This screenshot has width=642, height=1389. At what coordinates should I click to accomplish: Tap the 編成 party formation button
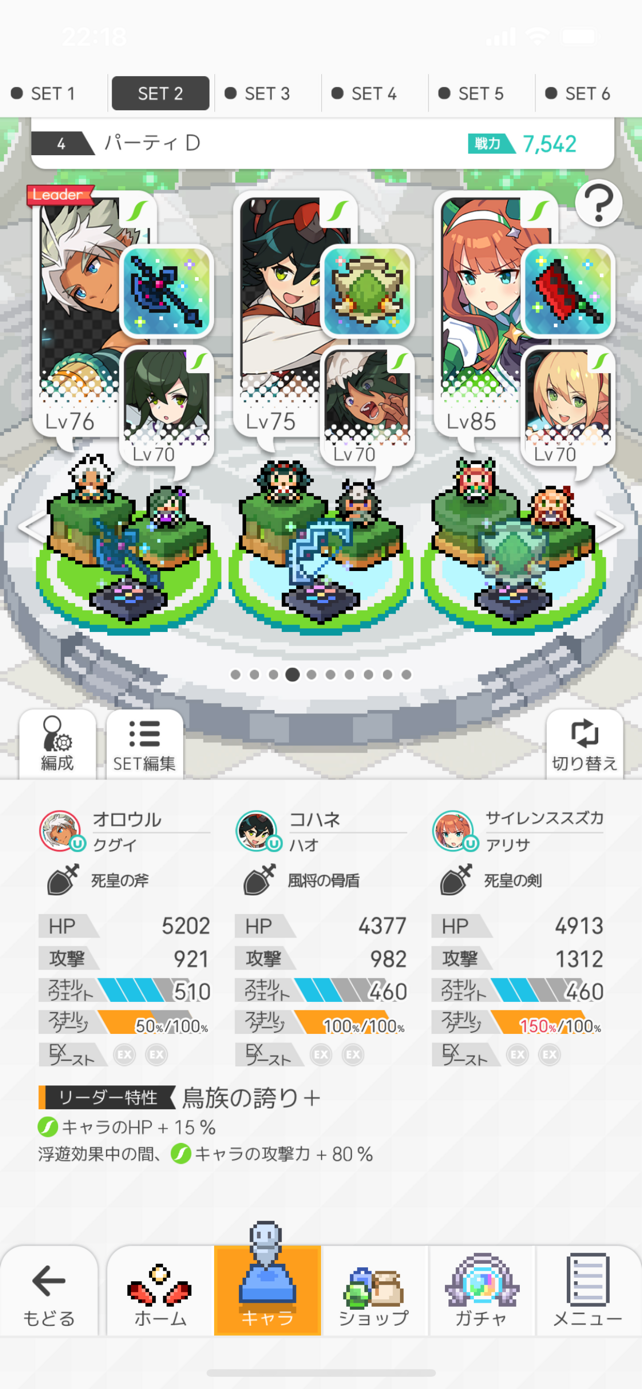57,743
